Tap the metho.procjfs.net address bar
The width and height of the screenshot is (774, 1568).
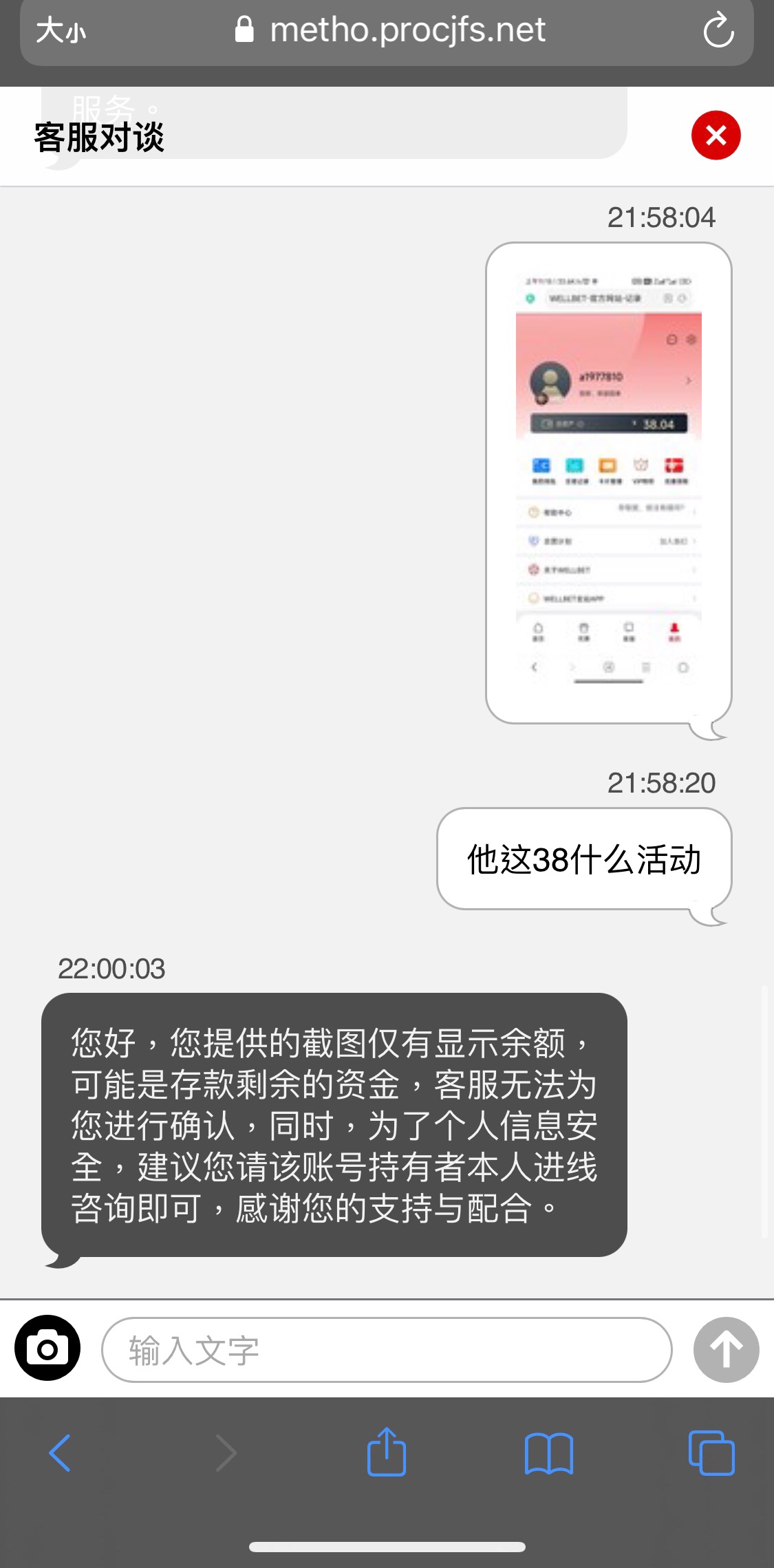coord(390,31)
